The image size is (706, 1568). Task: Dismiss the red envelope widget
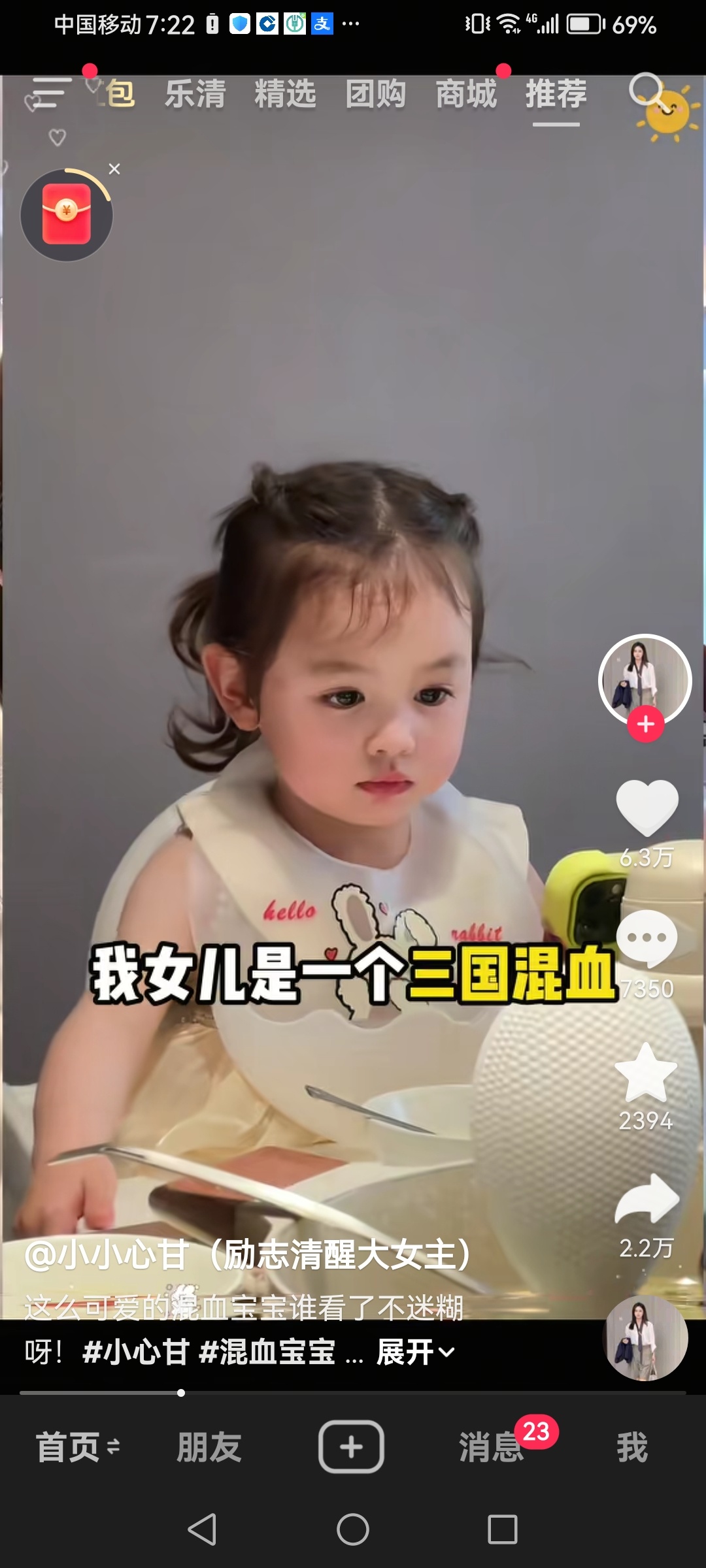(x=114, y=169)
